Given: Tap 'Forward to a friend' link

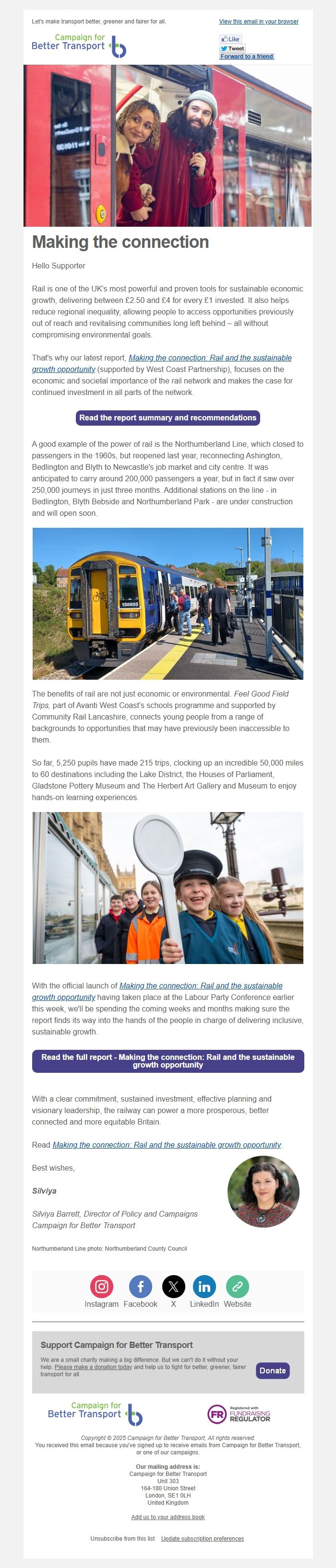Looking at the screenshot, I should tap(246, 57).
